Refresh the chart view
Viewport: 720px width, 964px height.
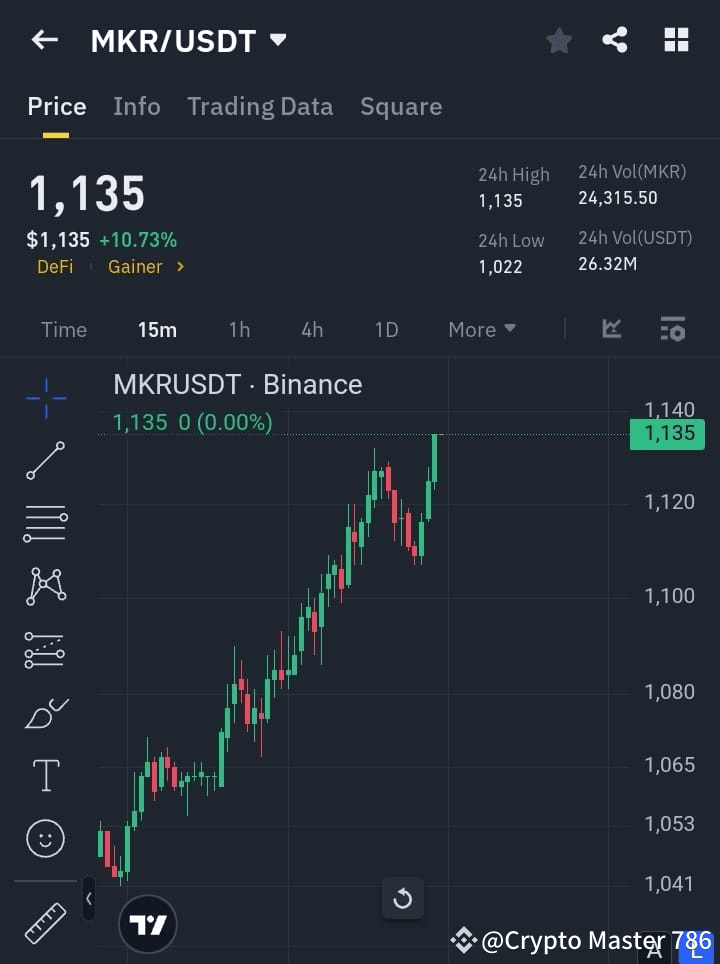[x=403, y=898]
